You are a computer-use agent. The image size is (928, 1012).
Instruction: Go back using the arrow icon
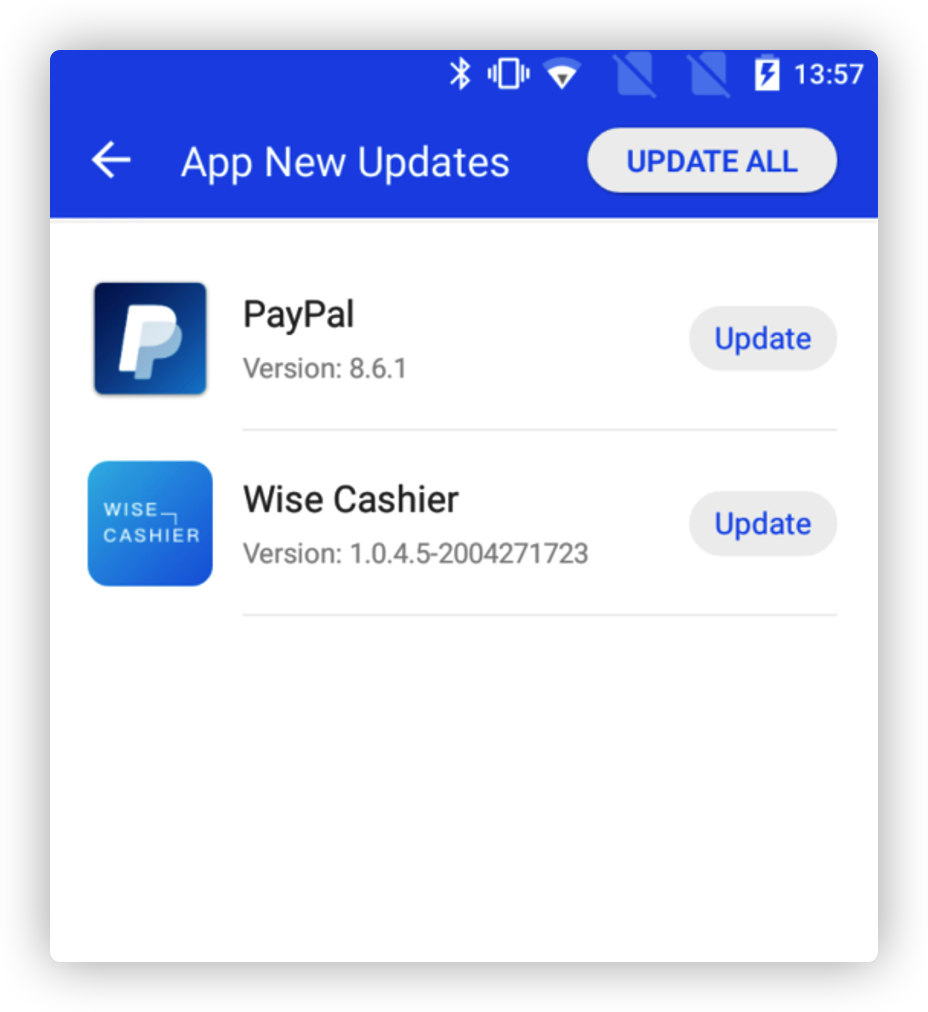pyautogui.click(x=111, y=160)
